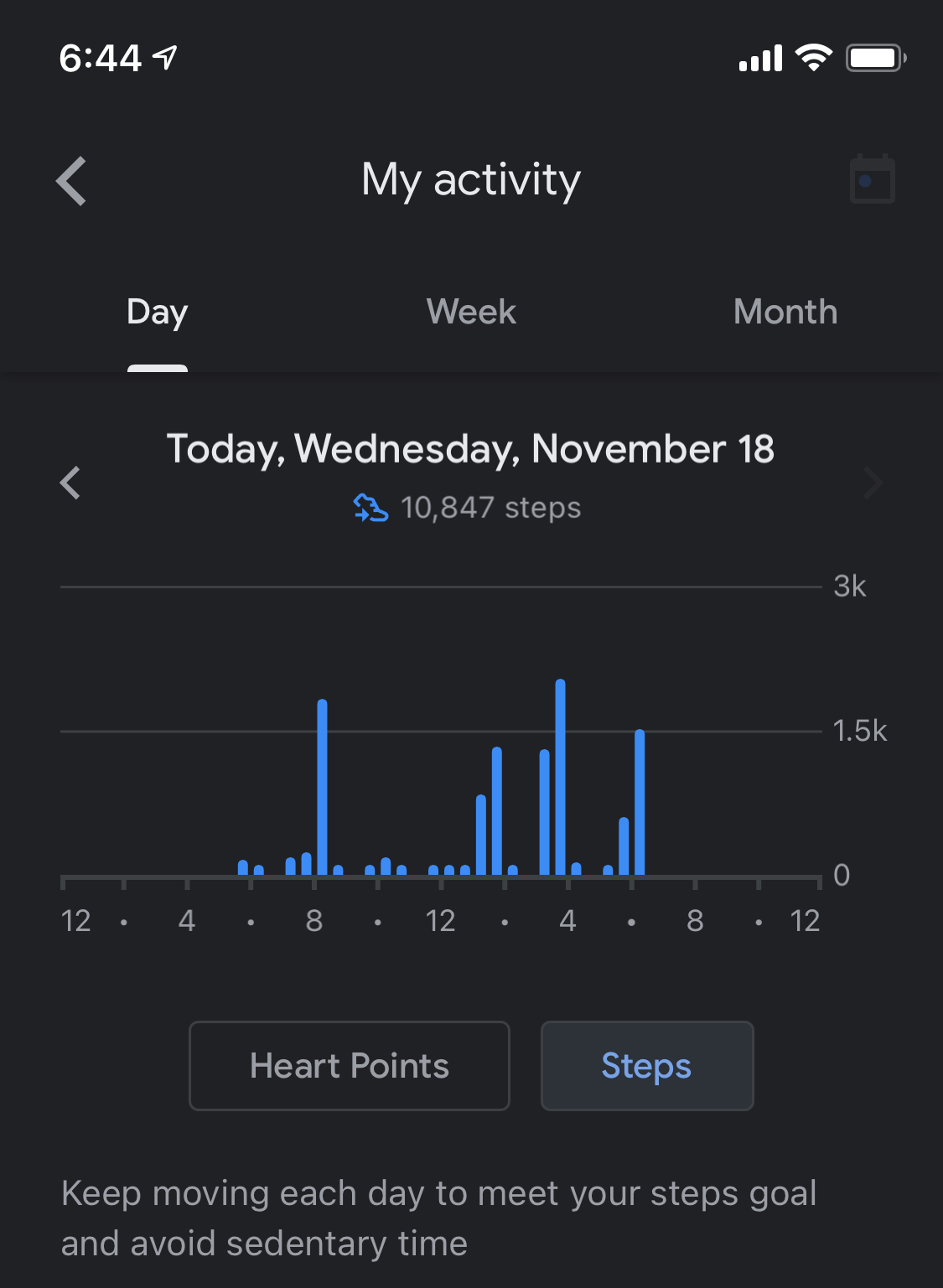Switch to the Month tab
Viewport: 943px width, 1288px height.
tap(785, 312)
